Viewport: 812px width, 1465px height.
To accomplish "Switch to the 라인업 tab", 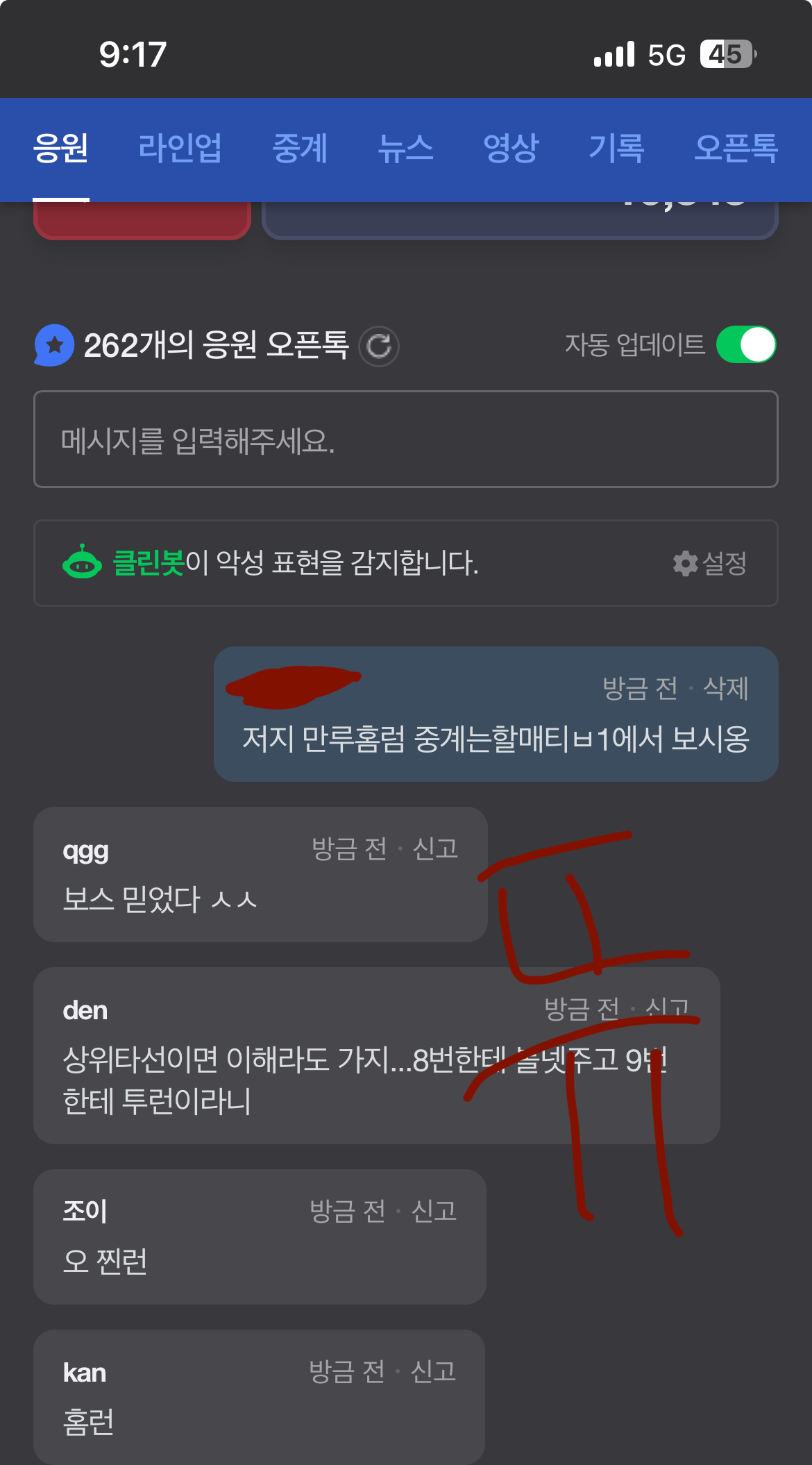I will point(180,148).
